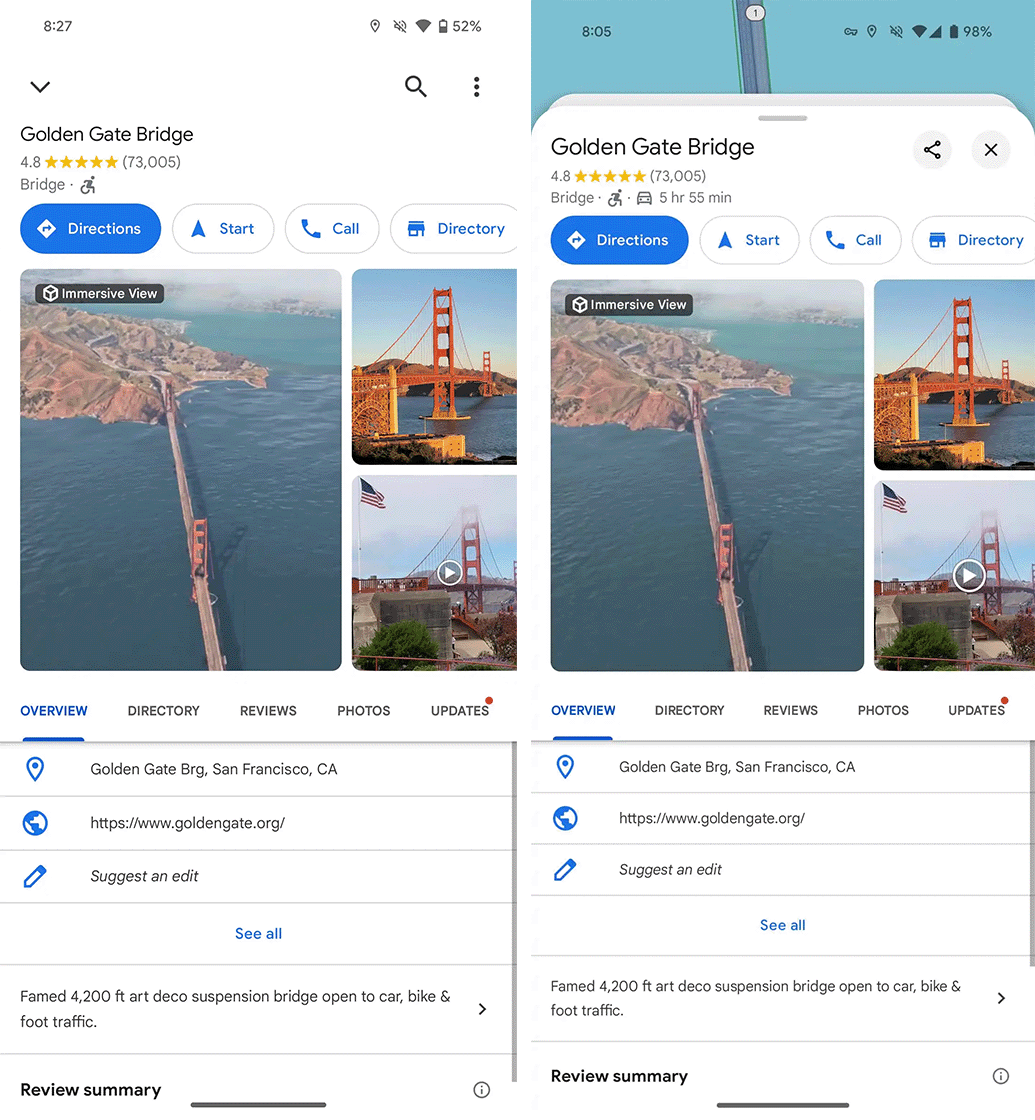Screen dimensions: 1035x1120
Task: Play the flag video on the 8:05 screen
Action: tap(967, 576)
